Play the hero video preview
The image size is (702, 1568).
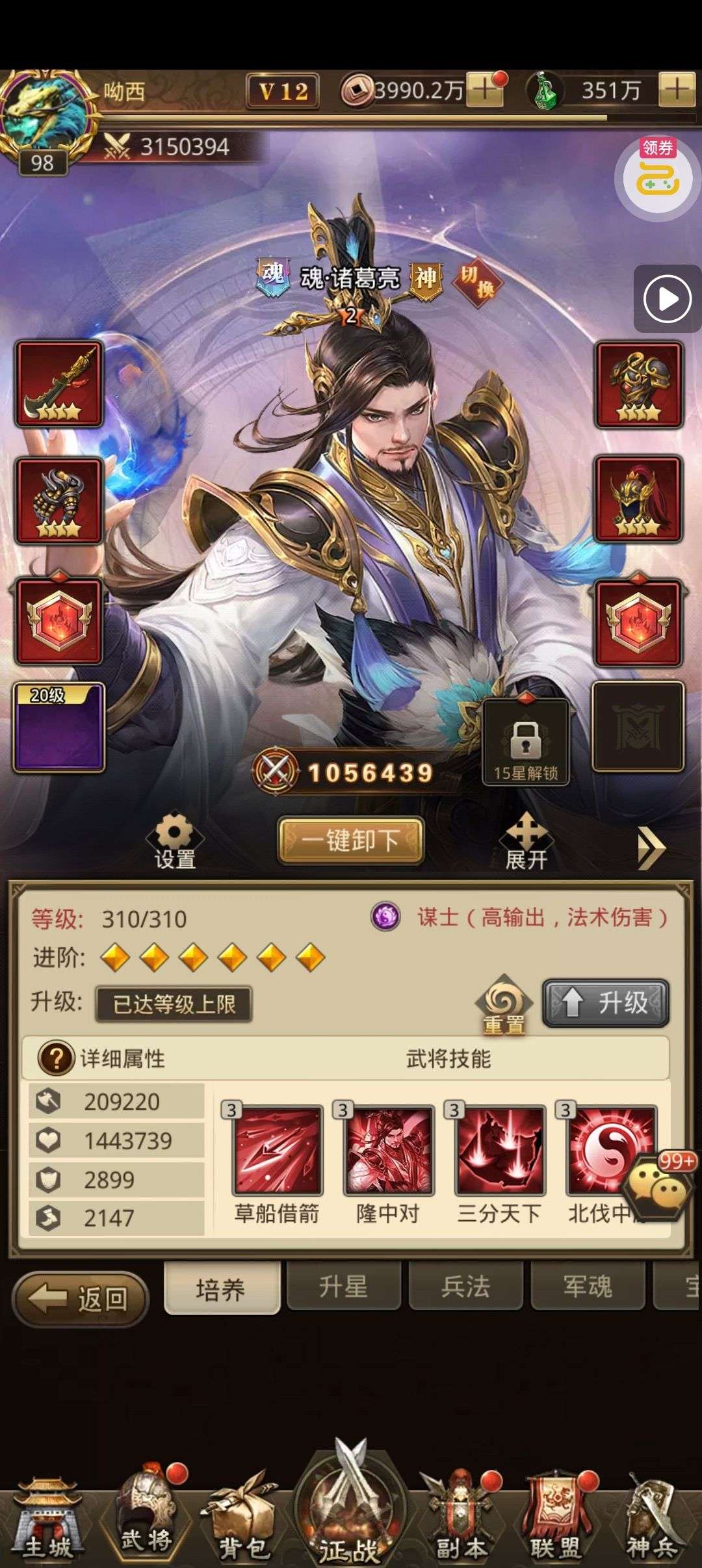[x=667, y=299]
